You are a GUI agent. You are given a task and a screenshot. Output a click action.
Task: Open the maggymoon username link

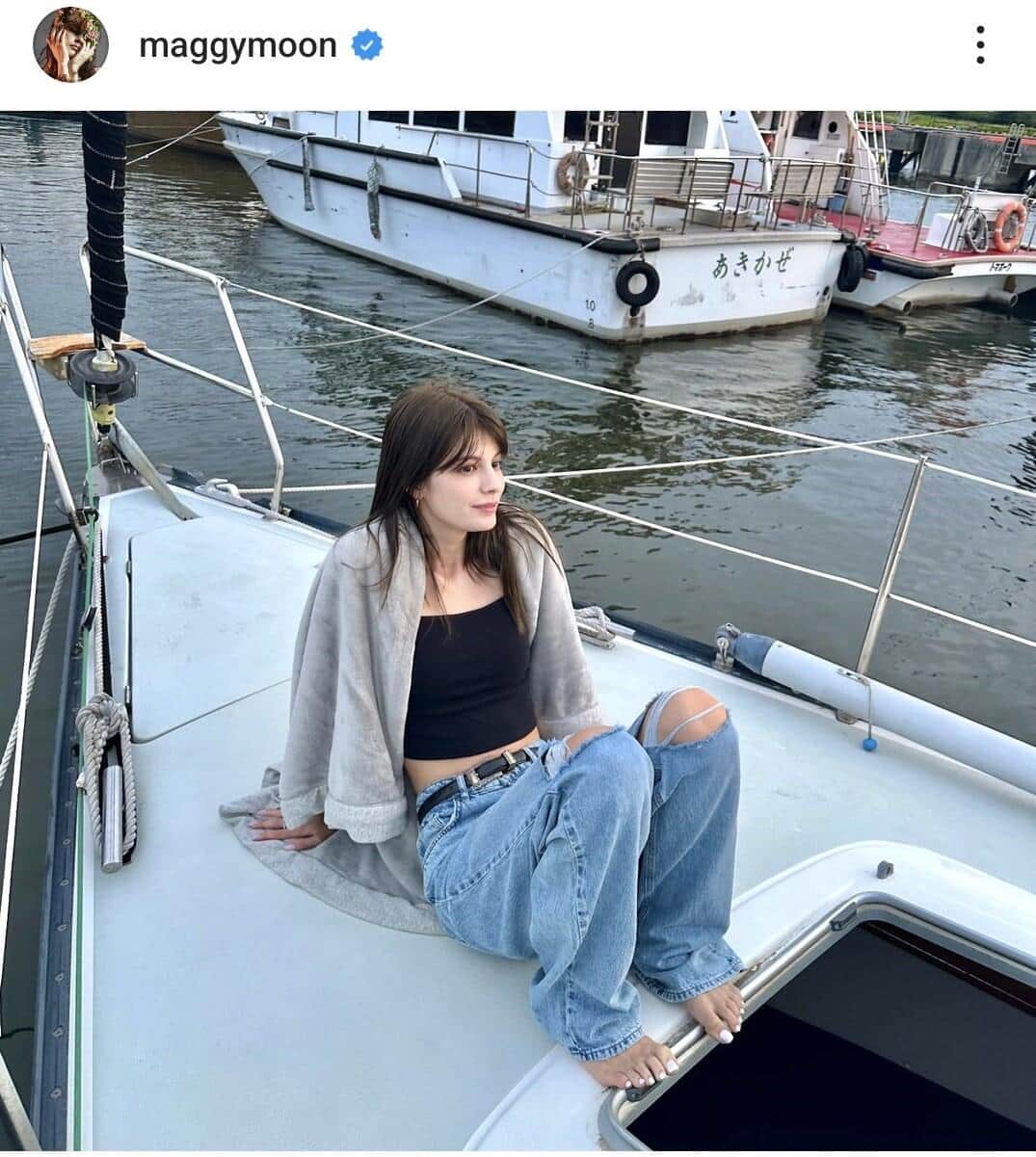pyautogui.click(x=237, y=45)
